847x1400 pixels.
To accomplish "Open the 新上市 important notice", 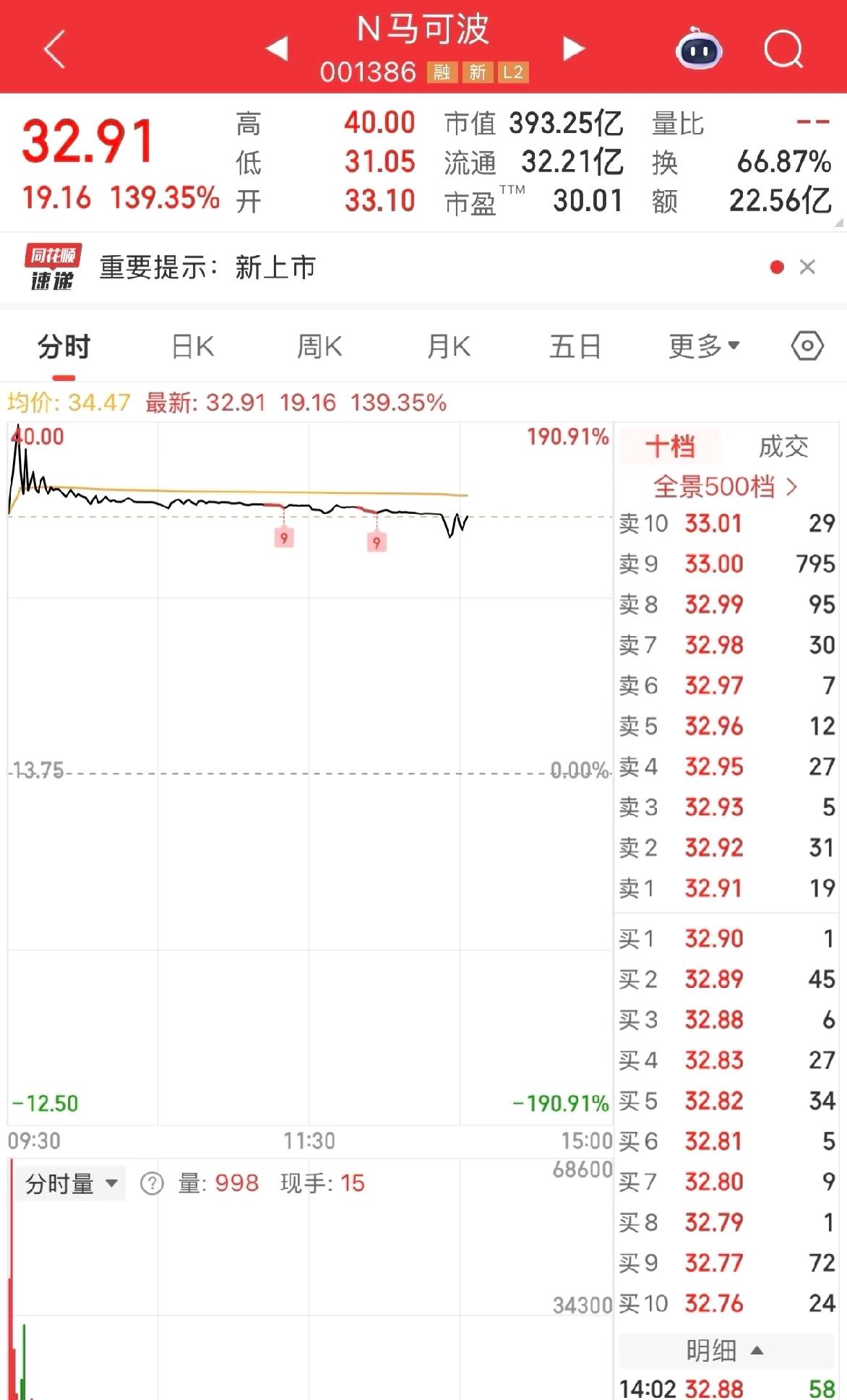I will pos(275,267).
